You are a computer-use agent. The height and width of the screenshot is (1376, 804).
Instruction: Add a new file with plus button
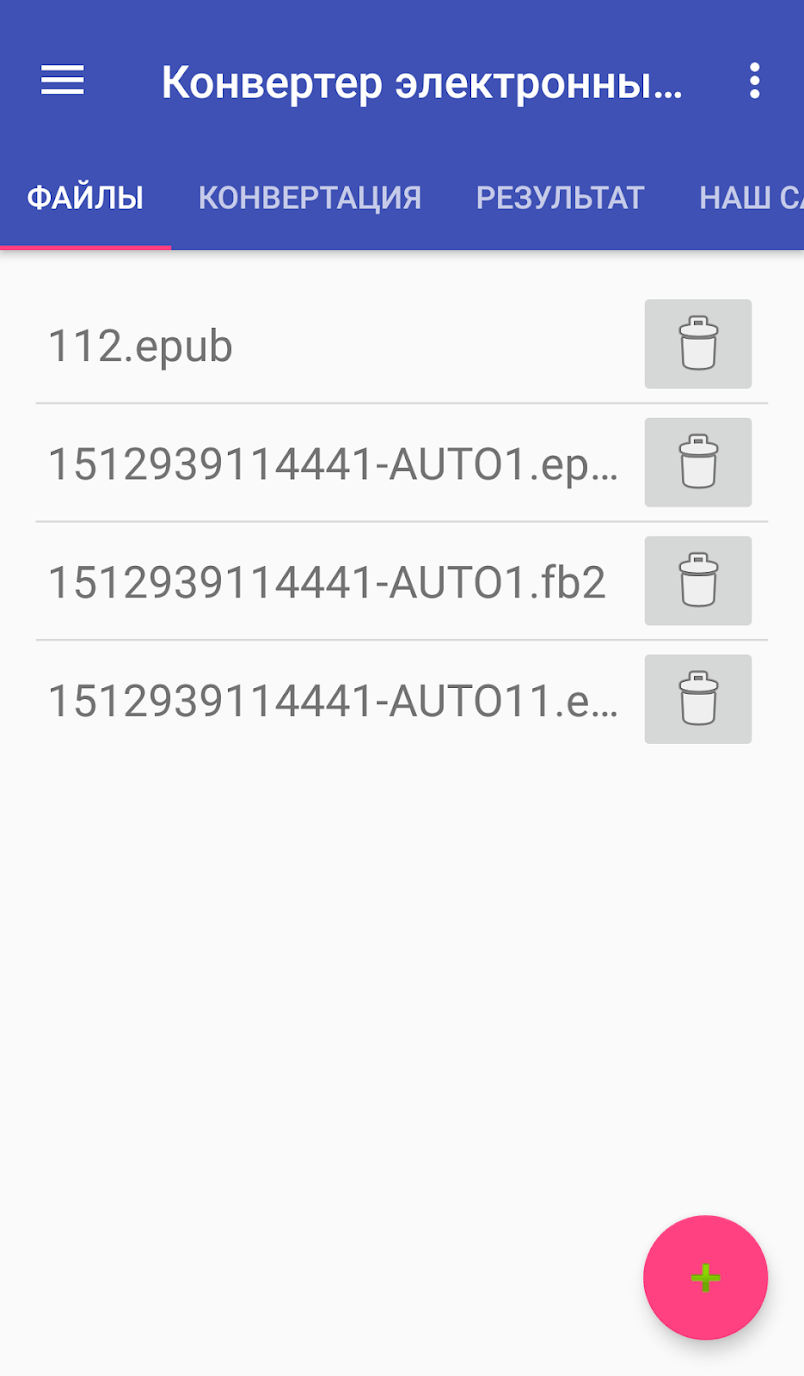[x=705, y=1277]
